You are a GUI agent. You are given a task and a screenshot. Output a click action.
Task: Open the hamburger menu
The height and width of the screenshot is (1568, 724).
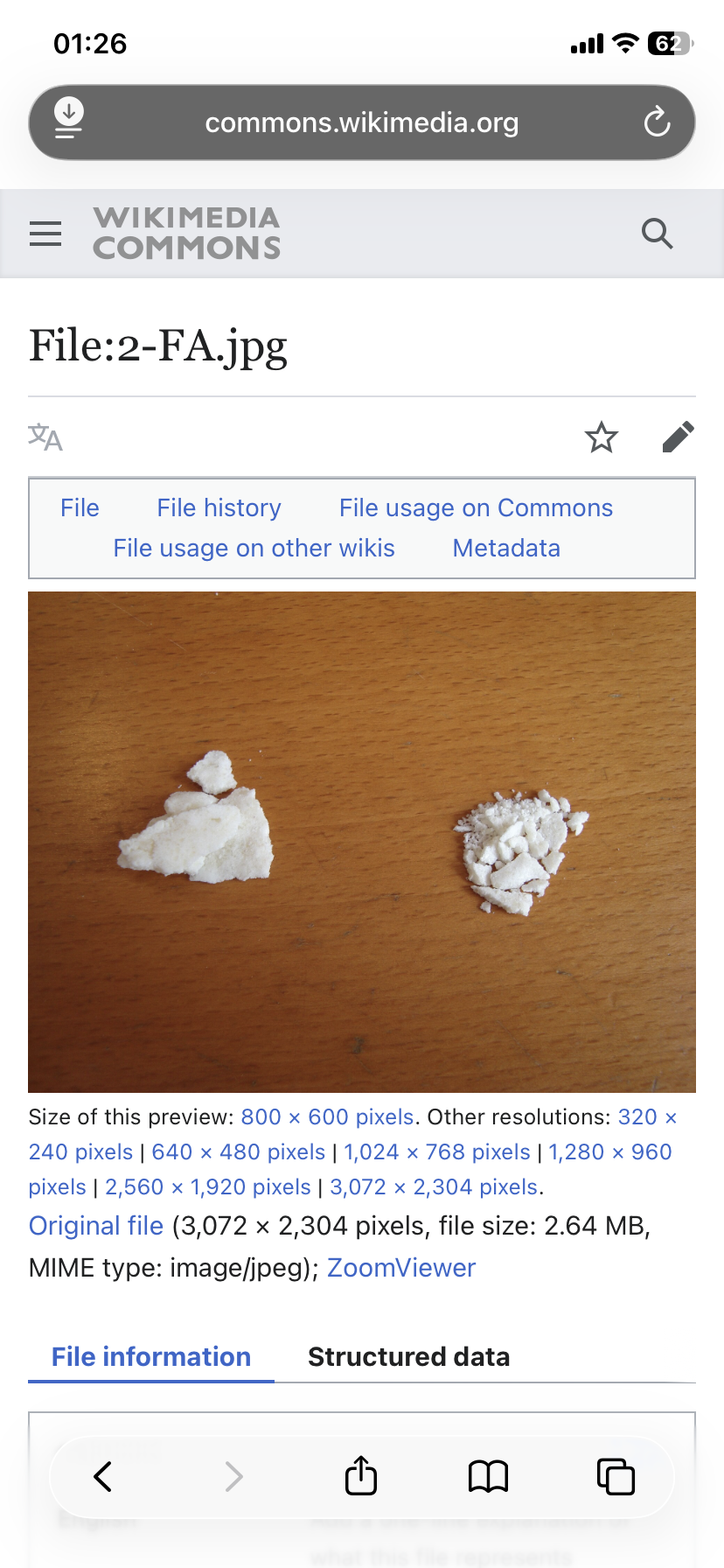[45, 234]
